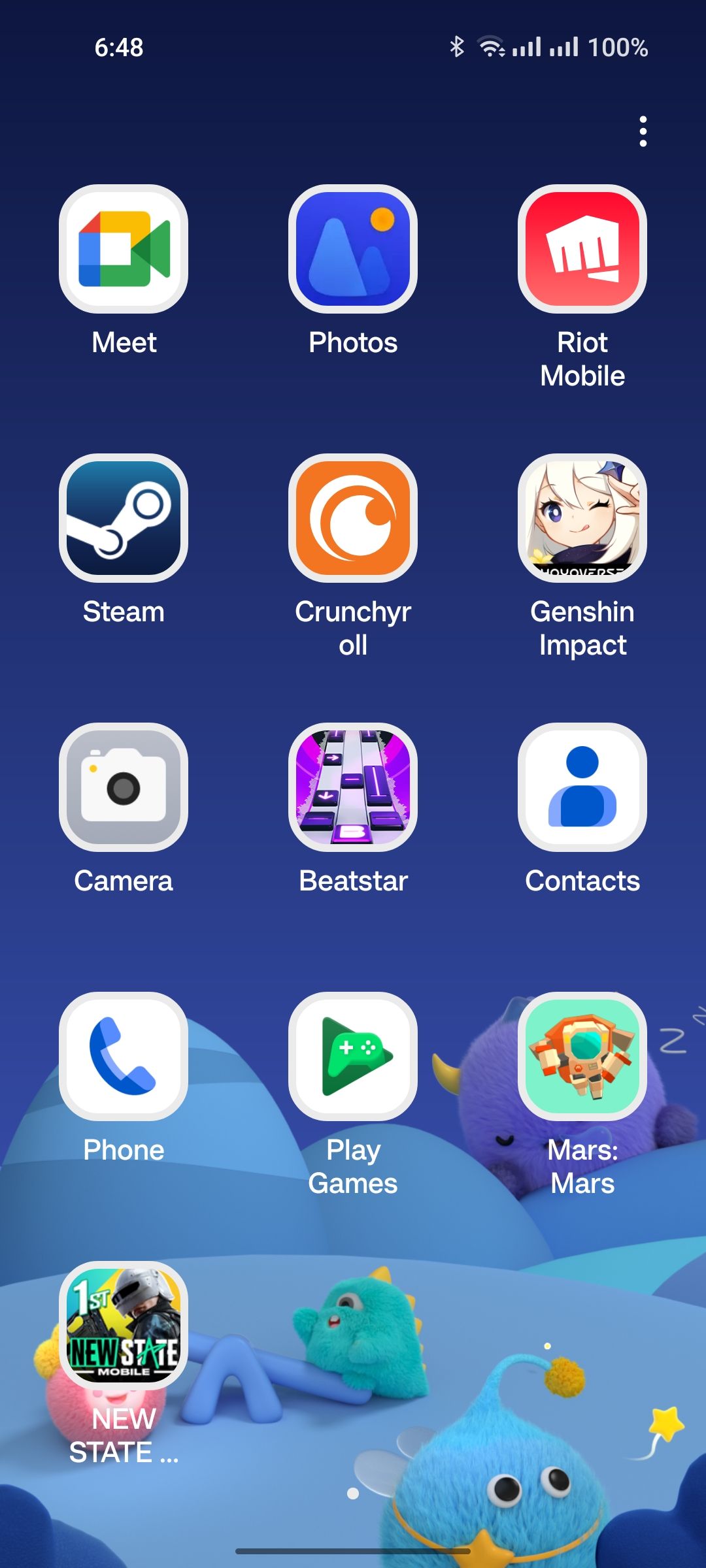Open the Steam app
Screen dimensions: 706x1568
124,518
